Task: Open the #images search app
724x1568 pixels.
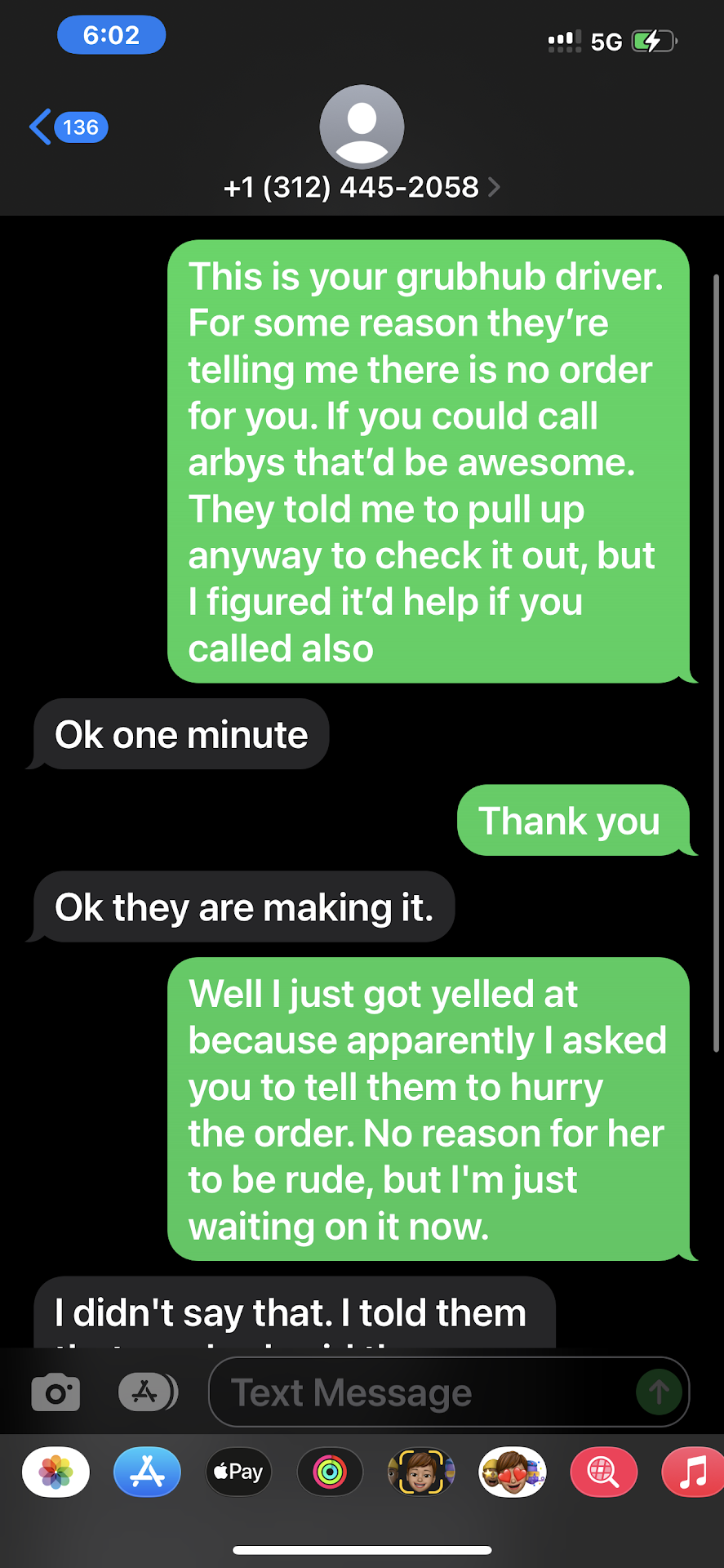Action: [x=603, y=1472]
